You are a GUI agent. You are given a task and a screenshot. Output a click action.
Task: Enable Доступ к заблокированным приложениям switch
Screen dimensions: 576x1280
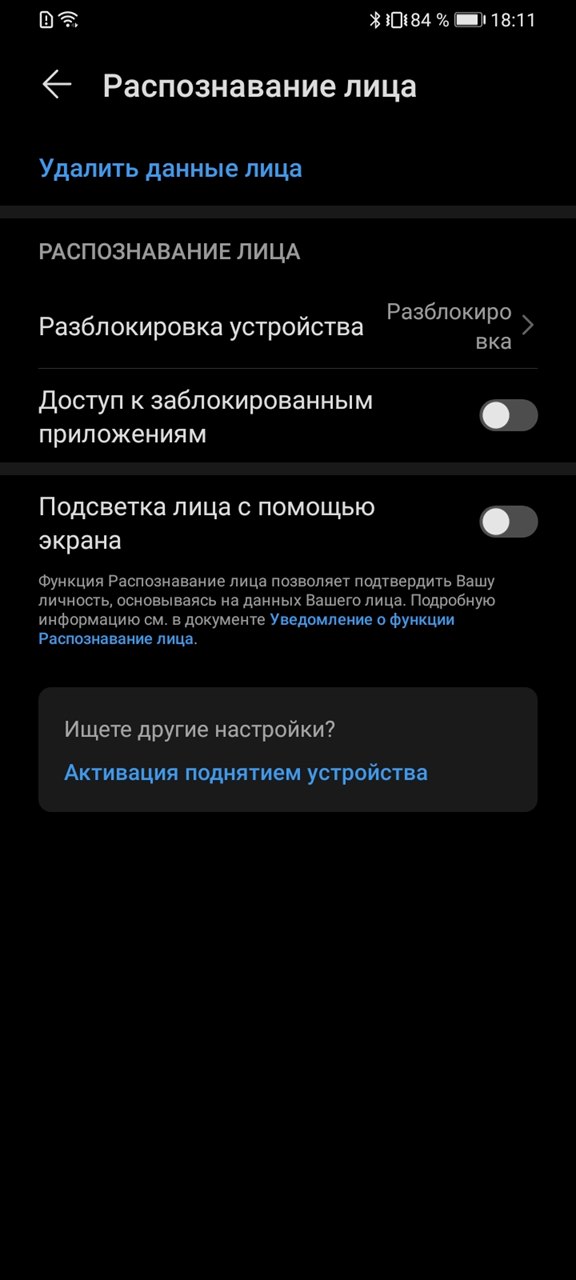pyautogui.click(x=509, y=415)
